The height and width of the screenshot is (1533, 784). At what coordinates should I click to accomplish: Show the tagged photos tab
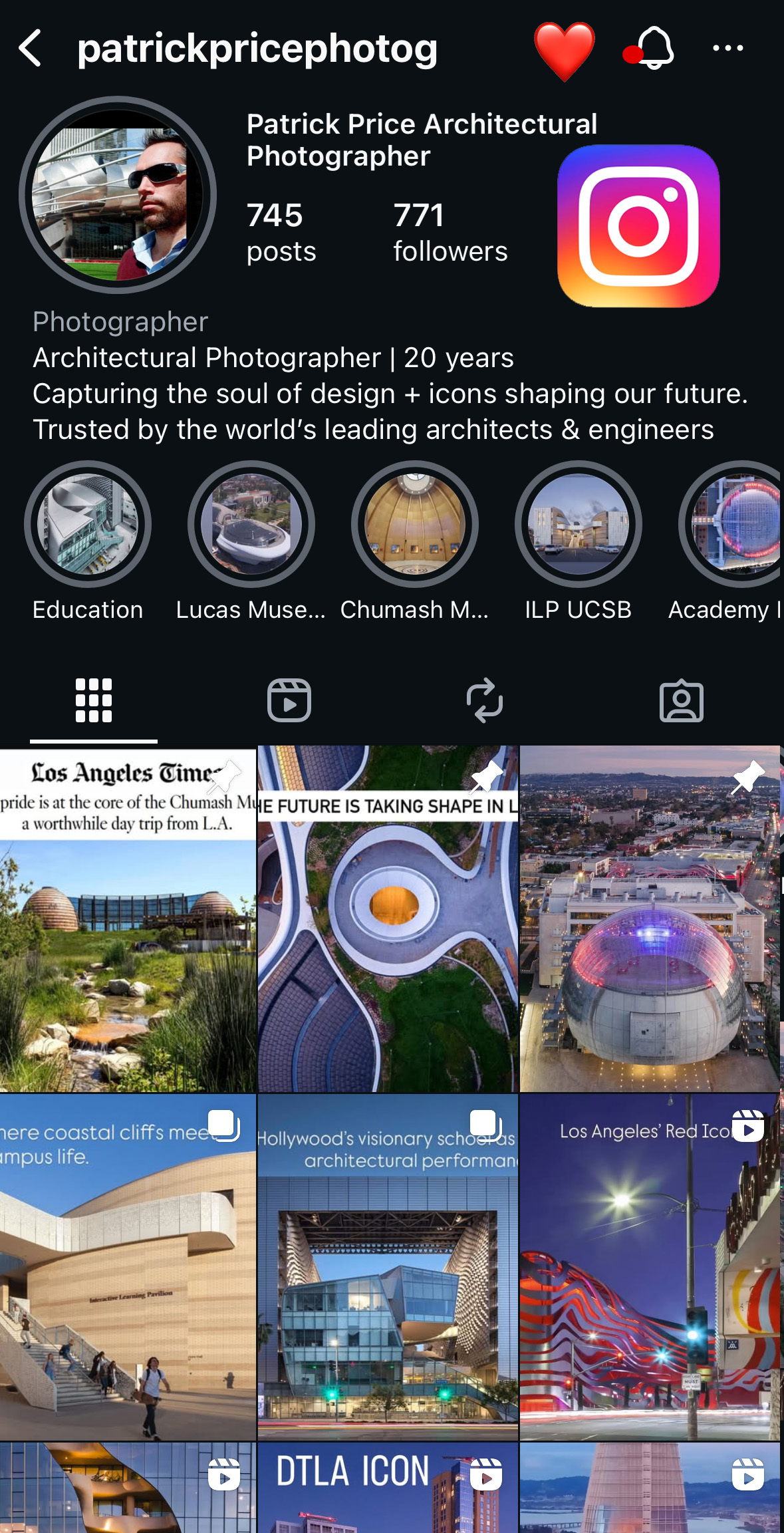point(681,700)
